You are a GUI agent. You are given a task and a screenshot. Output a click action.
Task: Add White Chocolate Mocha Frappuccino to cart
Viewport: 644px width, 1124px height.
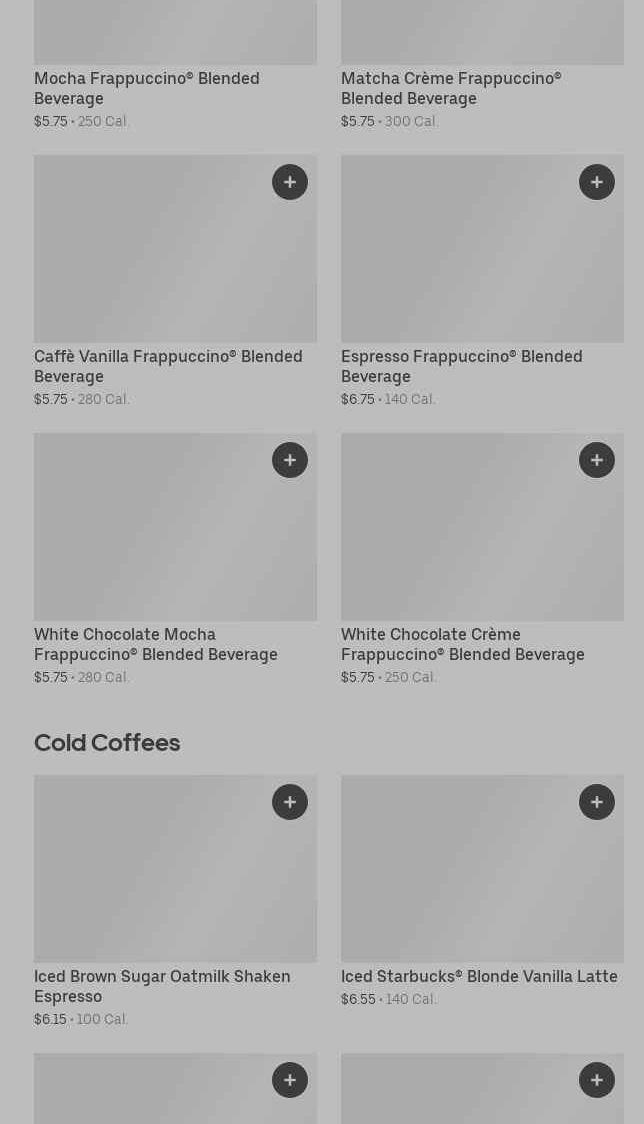tap(290, 460)
